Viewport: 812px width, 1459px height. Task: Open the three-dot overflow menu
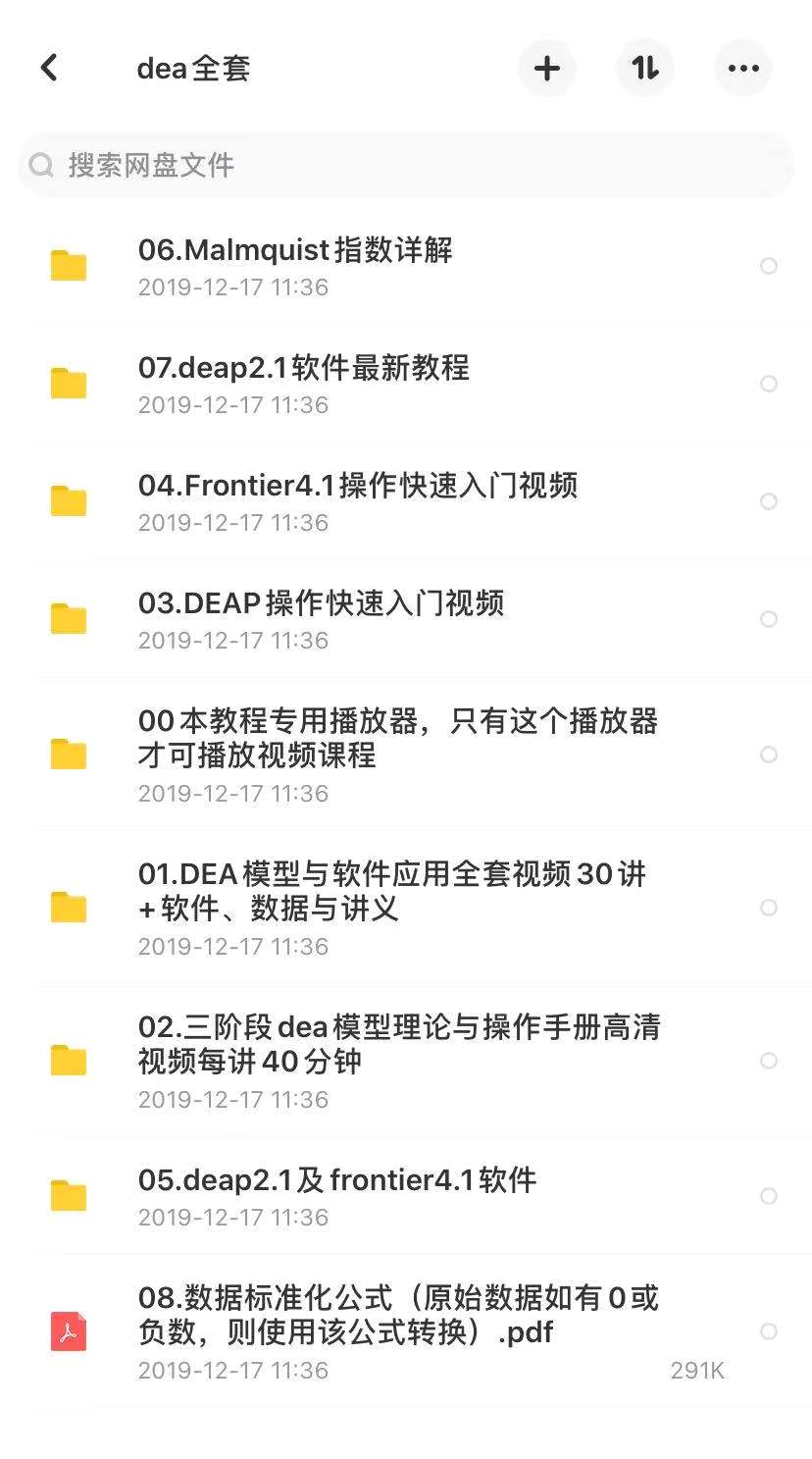click(x=743, y=68)
